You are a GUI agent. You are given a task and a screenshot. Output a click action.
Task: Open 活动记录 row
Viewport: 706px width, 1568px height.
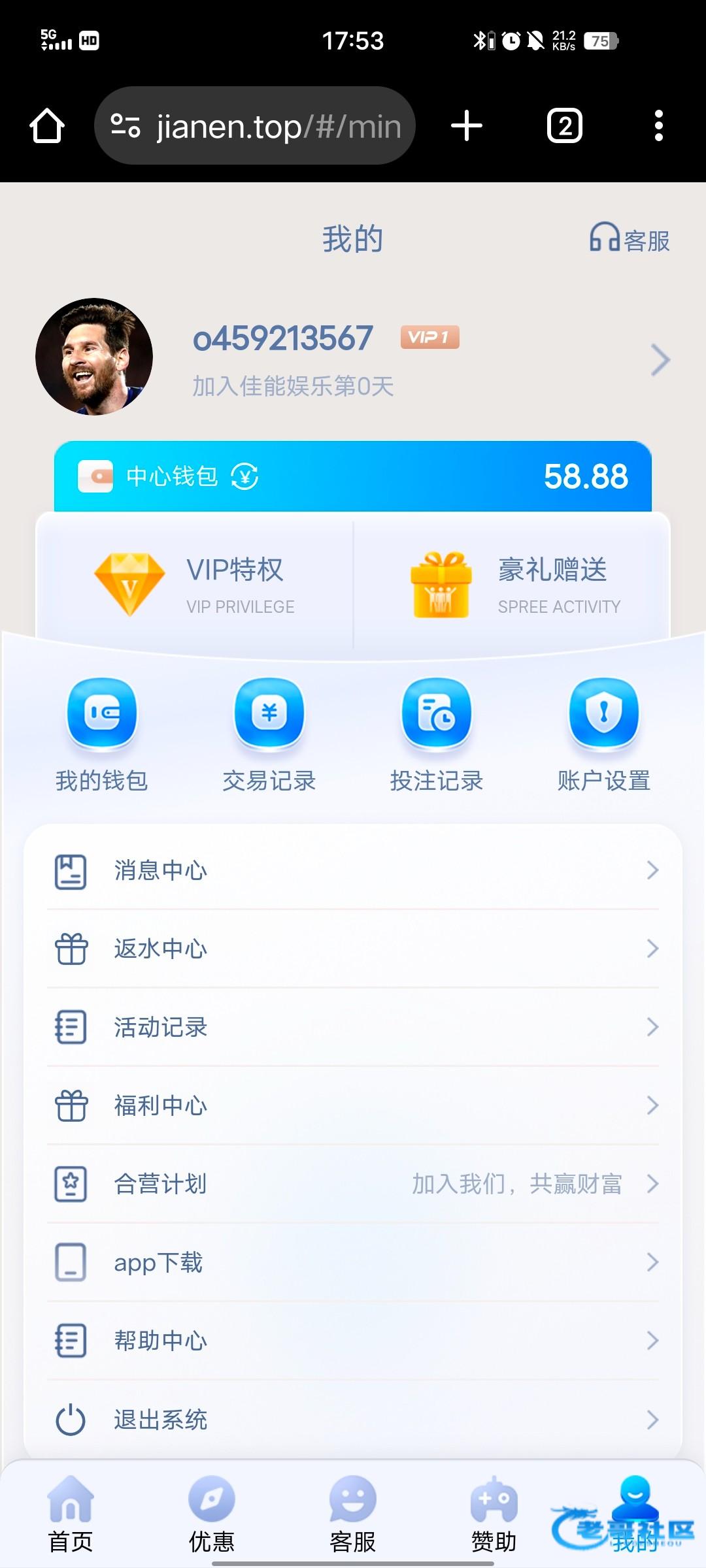pyautogui.click(x=353, y=1027)
